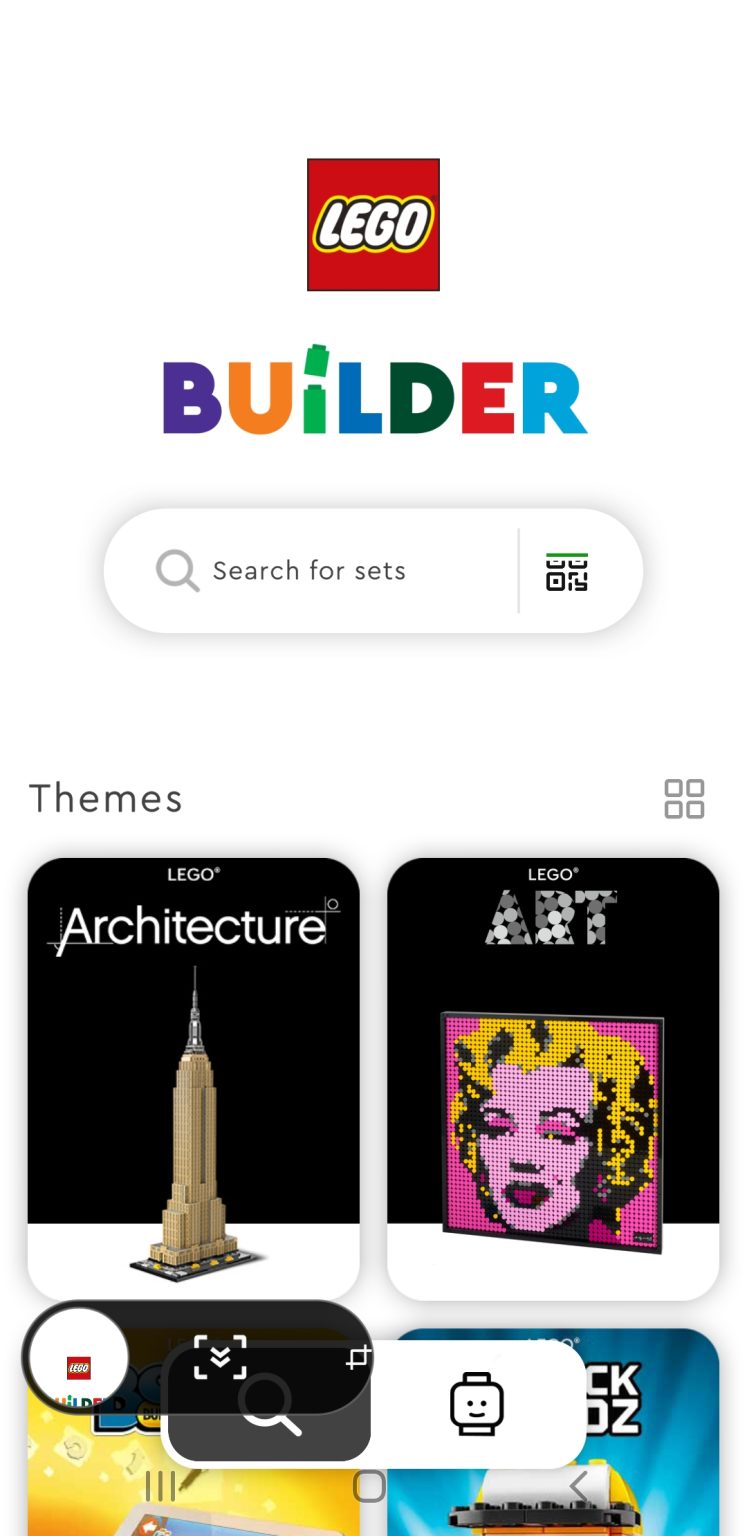747x1536 pixels.
Task: Tap the Empire State Building set image
Action: [195, 1120]
